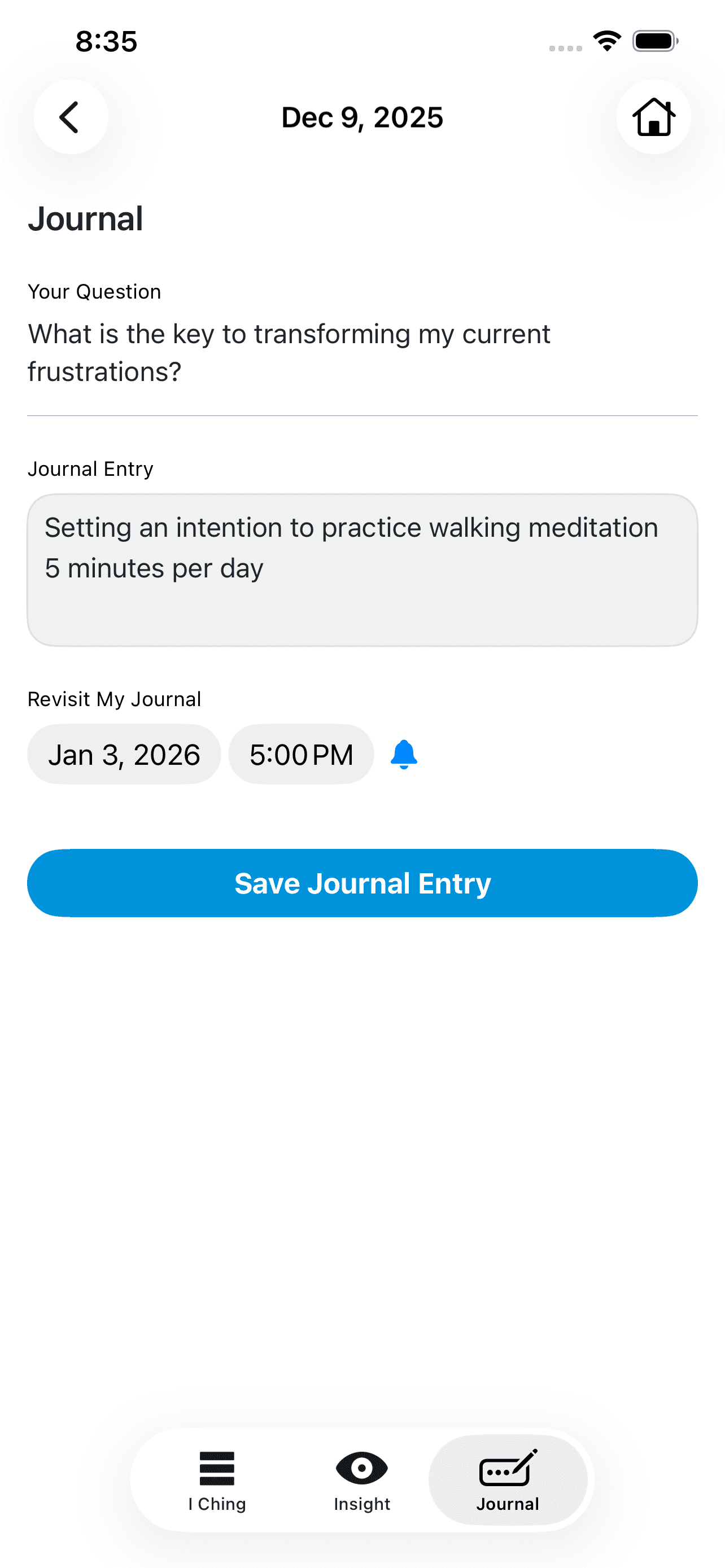
Task: Tap the Journal entry icon in bottom navigation
Action: 508,1470
